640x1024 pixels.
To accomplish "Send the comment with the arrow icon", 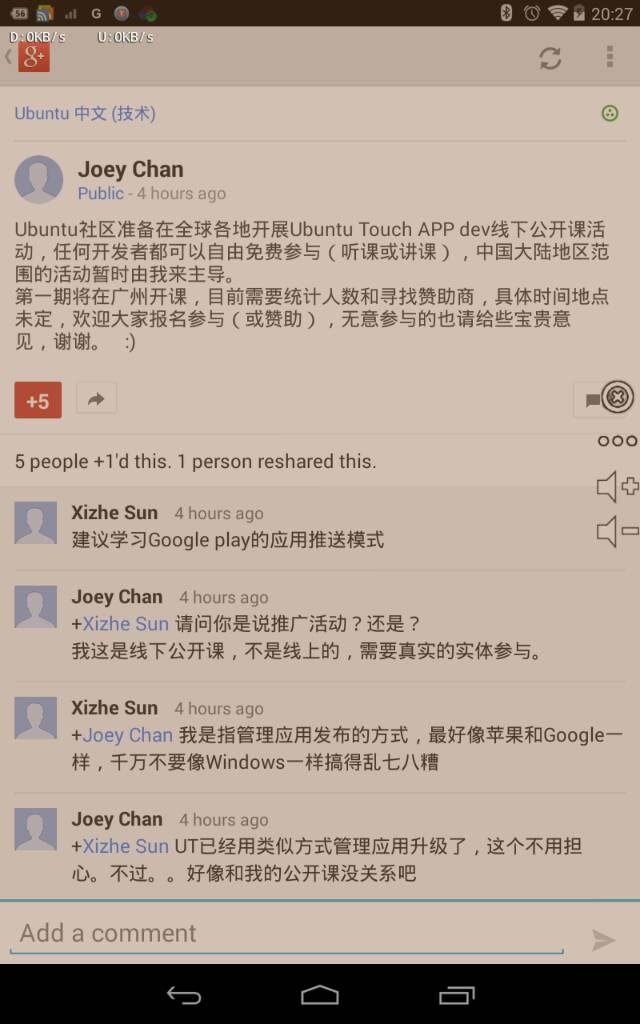I will [x=603, y=940].
